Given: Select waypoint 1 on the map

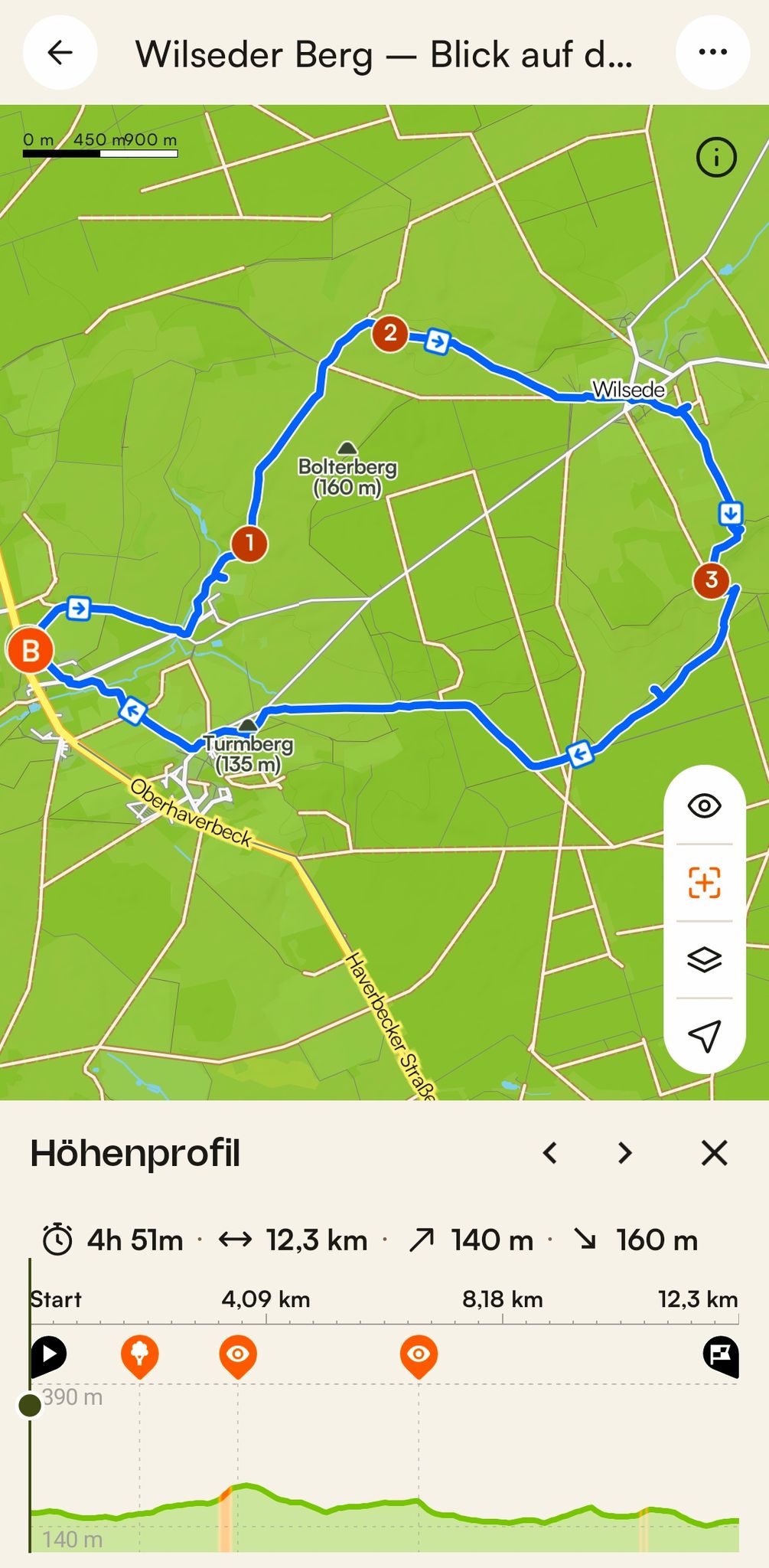Looking at the screenshot, I should coord(249,544).
